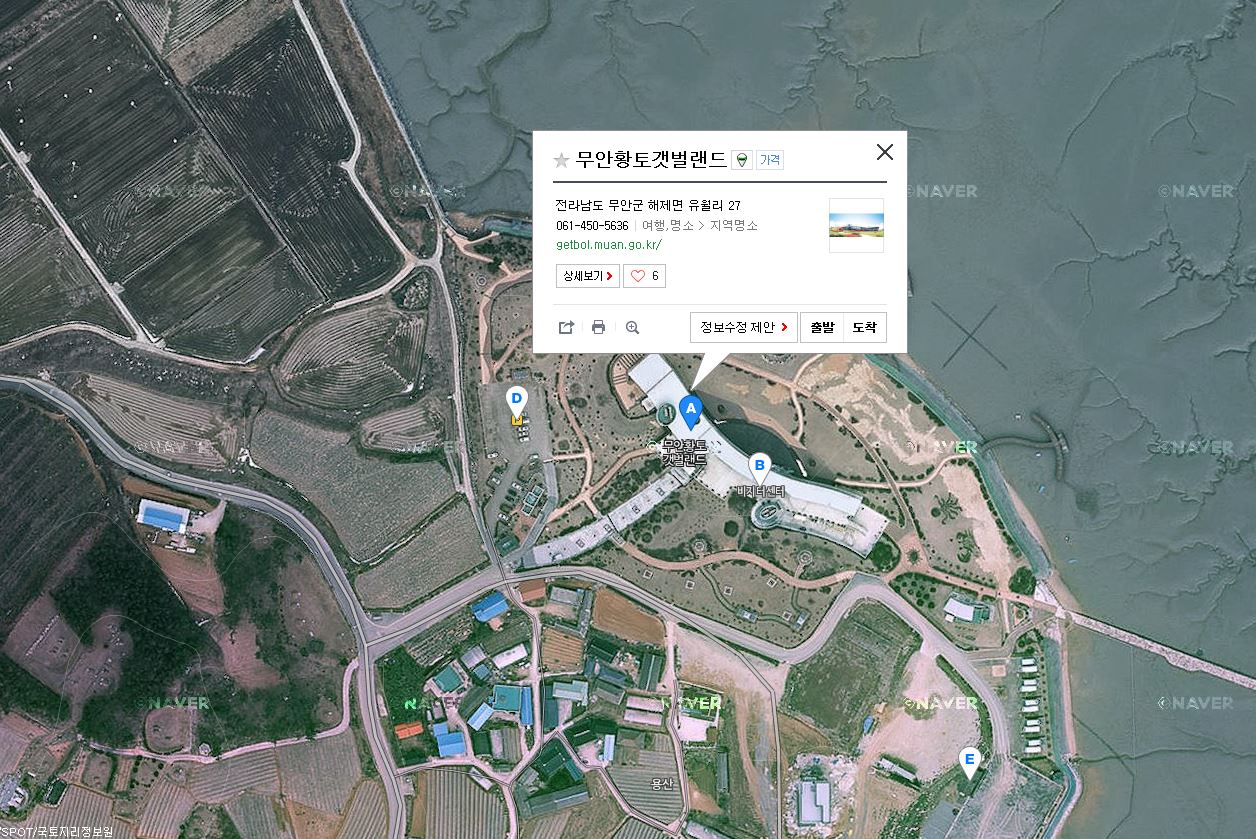This screenshot has height=839, width=1256.
Task: Tap the green street view pin icon
Action: (x=741, y=160)
